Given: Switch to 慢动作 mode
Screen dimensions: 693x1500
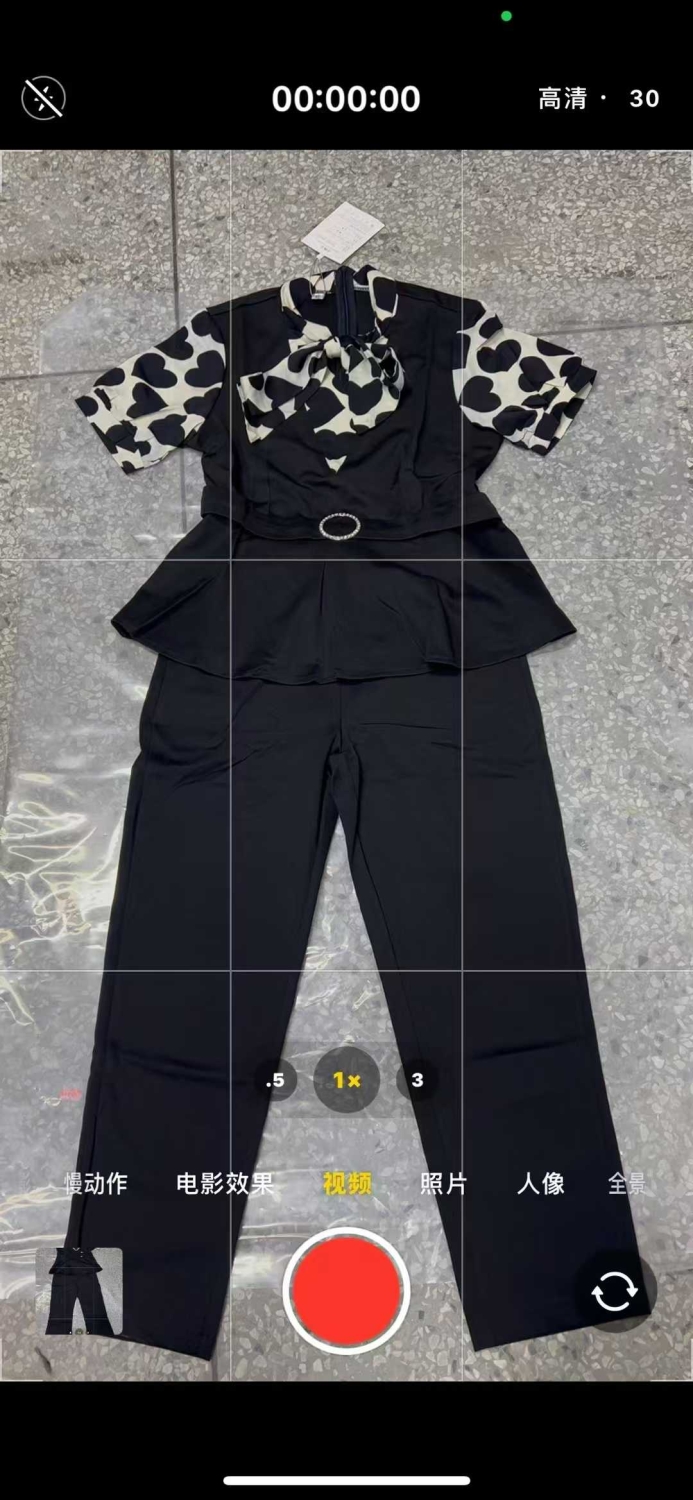Looking at the screenshot, I should 96,1184.
